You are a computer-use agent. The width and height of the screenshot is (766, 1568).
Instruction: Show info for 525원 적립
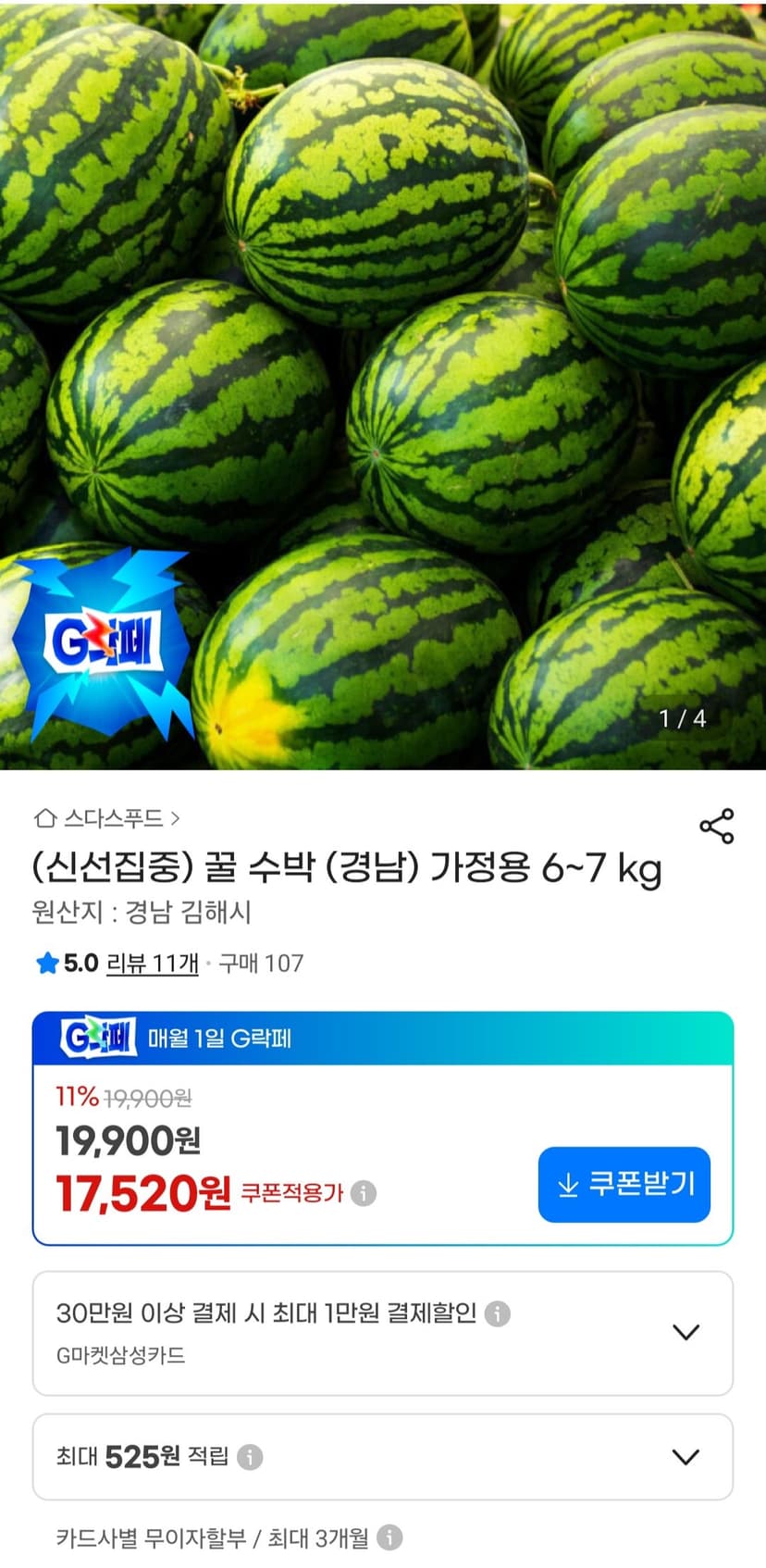250,1457
